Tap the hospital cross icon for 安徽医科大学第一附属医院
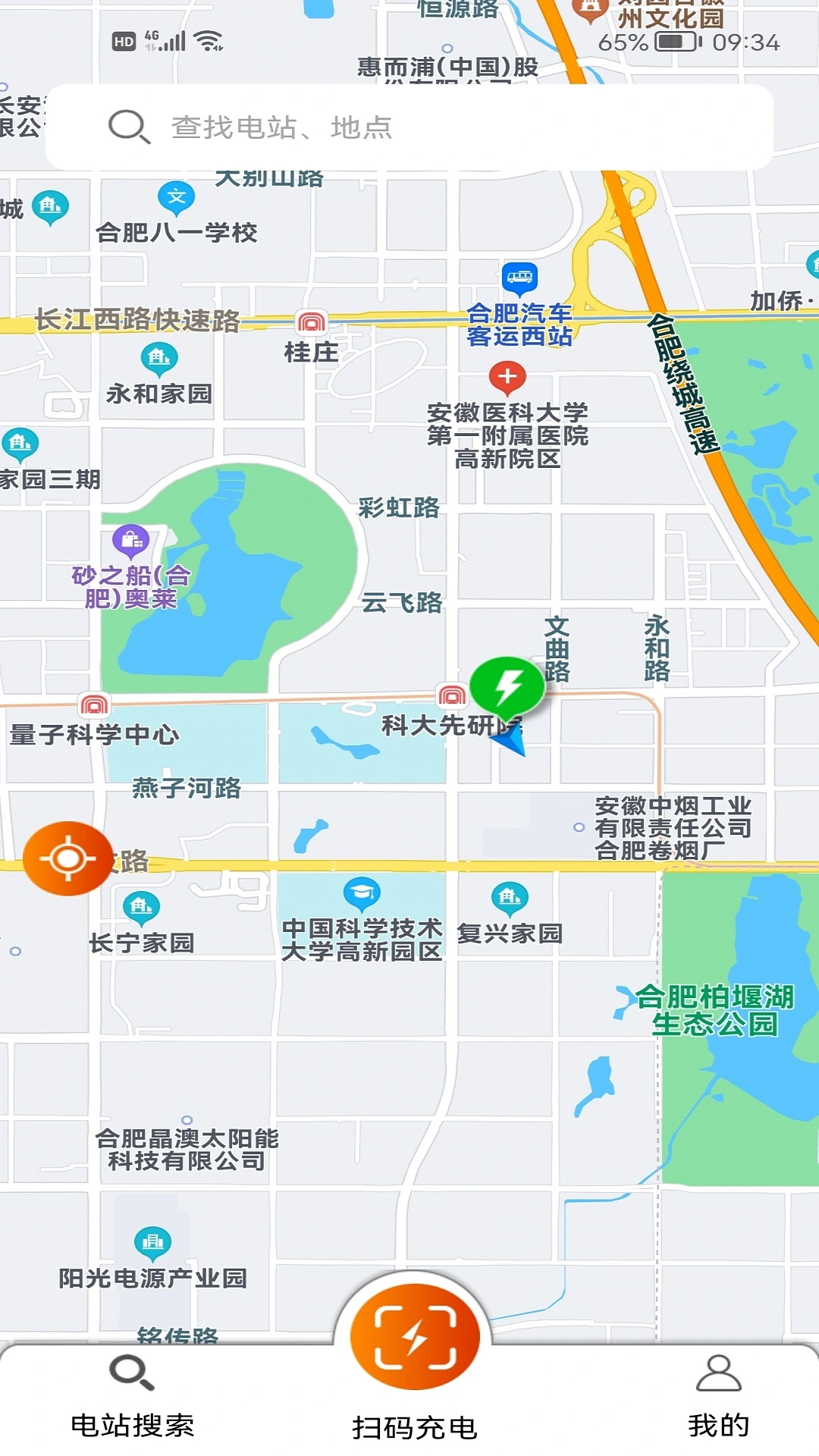Image resolution: width=819 pixels, height=1456 pixels. [507, 375]
